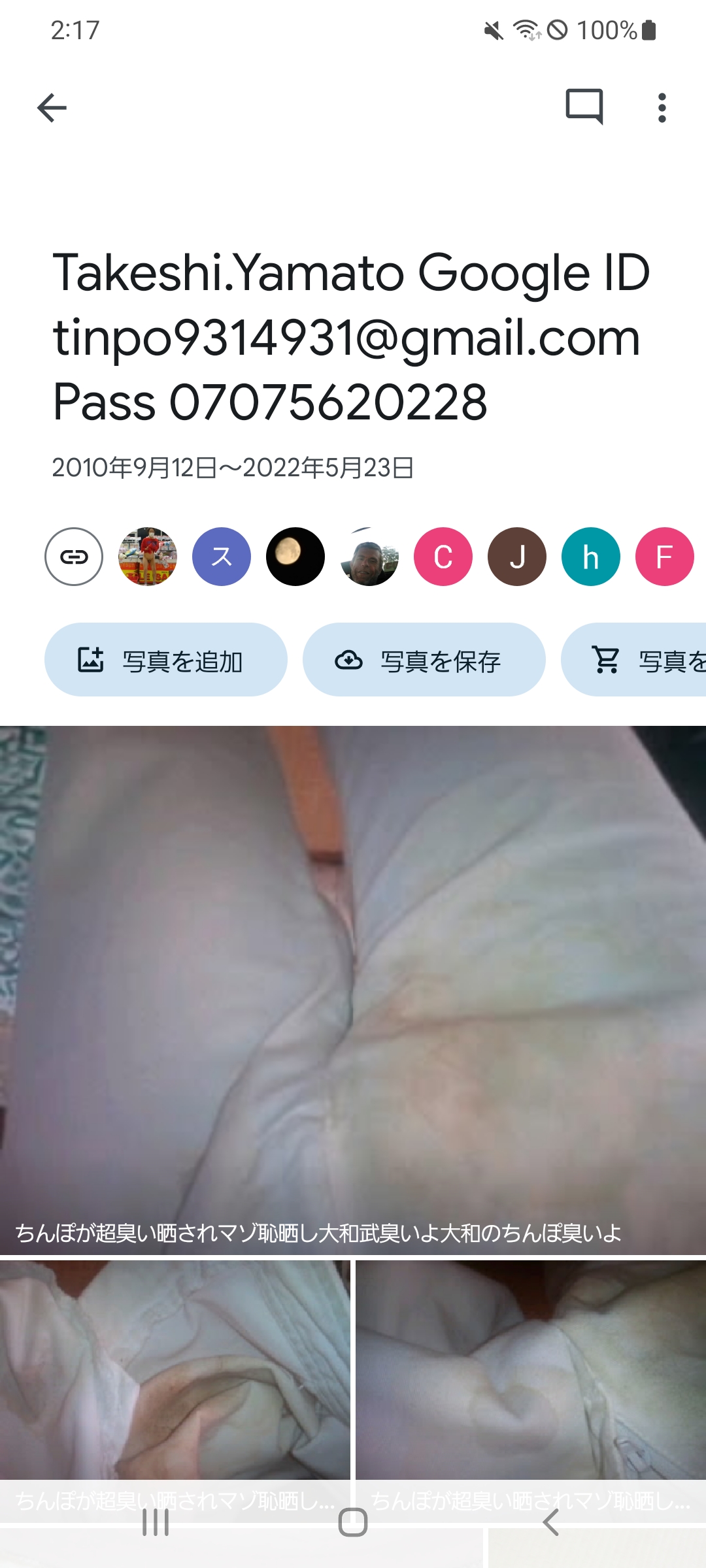Open the pink F avatar circle
The image size is (706, 1568).
click(x=664, y=556)
